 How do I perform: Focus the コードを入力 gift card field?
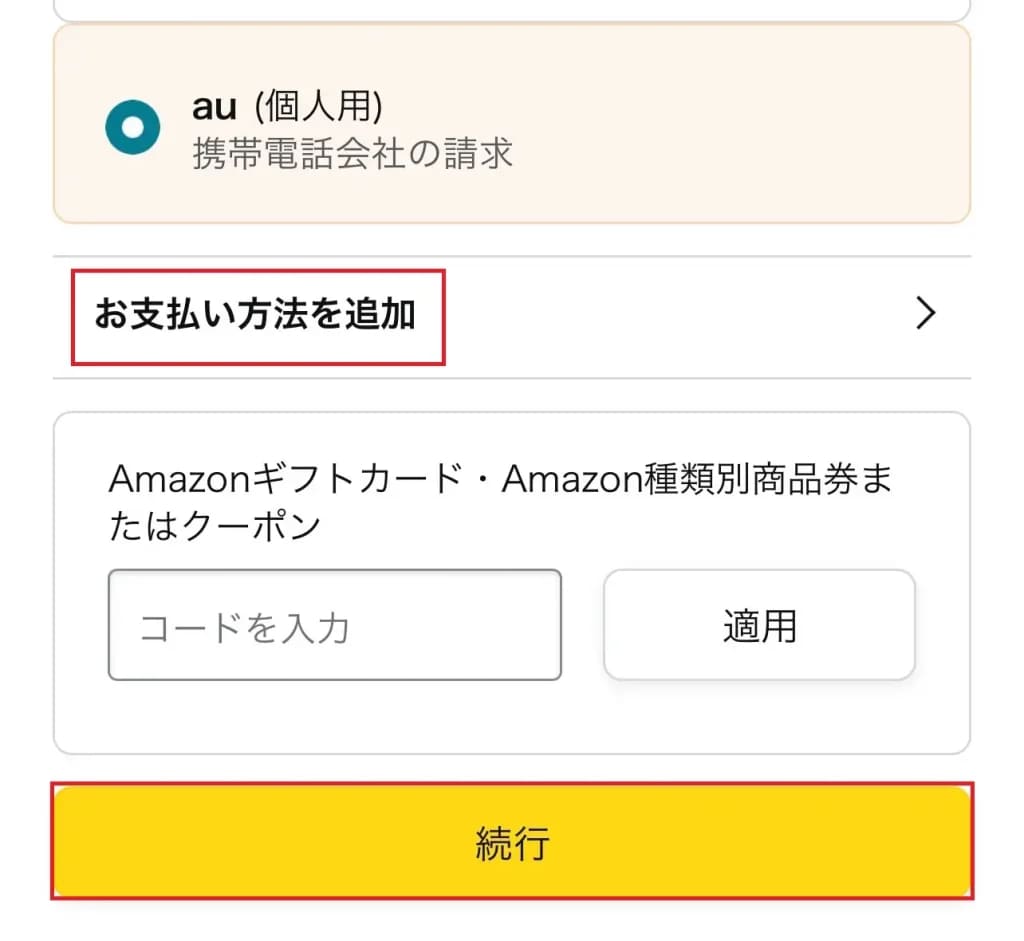(x=334, y=625)
